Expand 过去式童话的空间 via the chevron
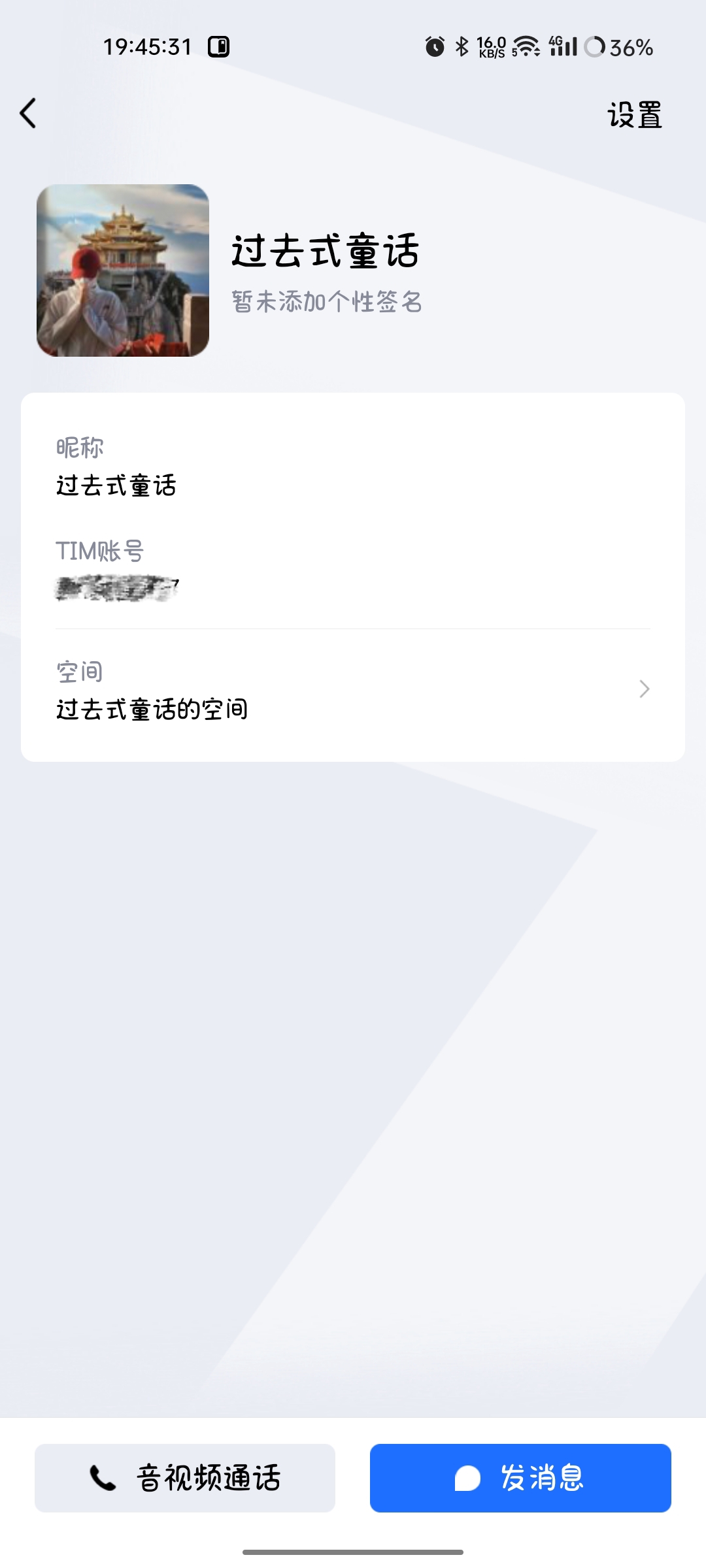 645,689
